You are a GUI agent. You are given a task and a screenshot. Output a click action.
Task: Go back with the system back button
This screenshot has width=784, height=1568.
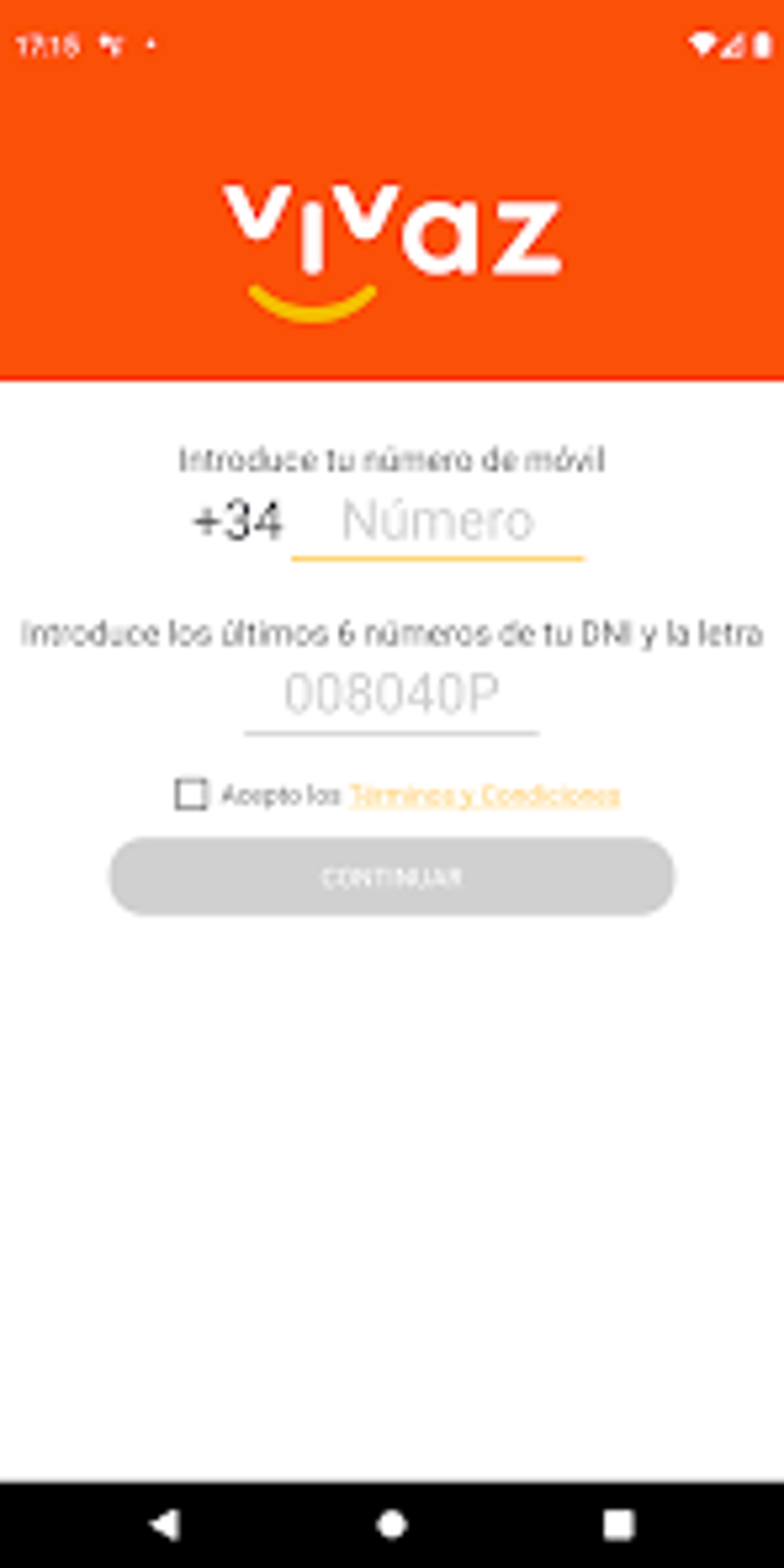point(164,1524)
